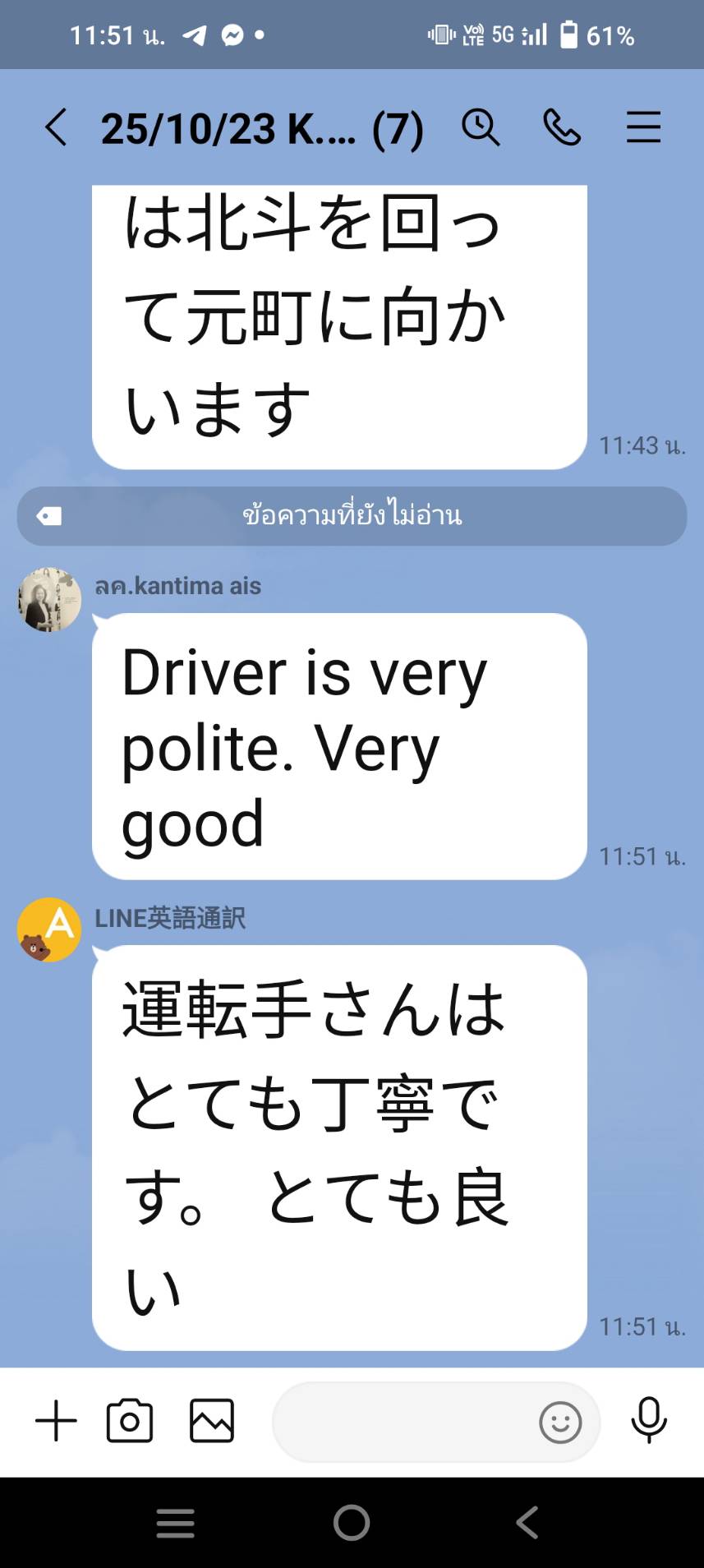Start a voice call

click(x=562, y=128)
